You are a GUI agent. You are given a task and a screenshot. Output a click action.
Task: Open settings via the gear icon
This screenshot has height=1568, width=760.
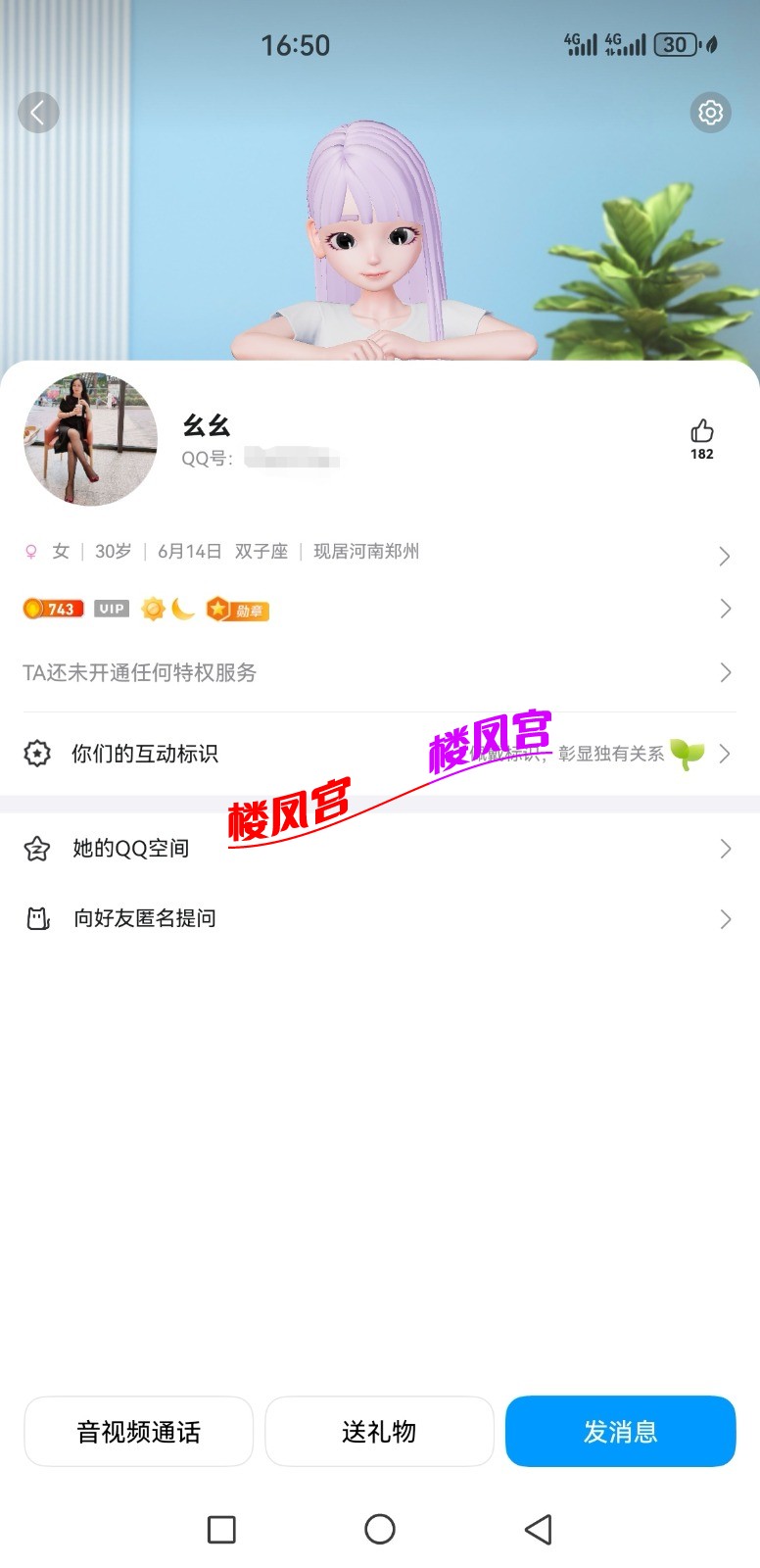click(x=710, y=113)
